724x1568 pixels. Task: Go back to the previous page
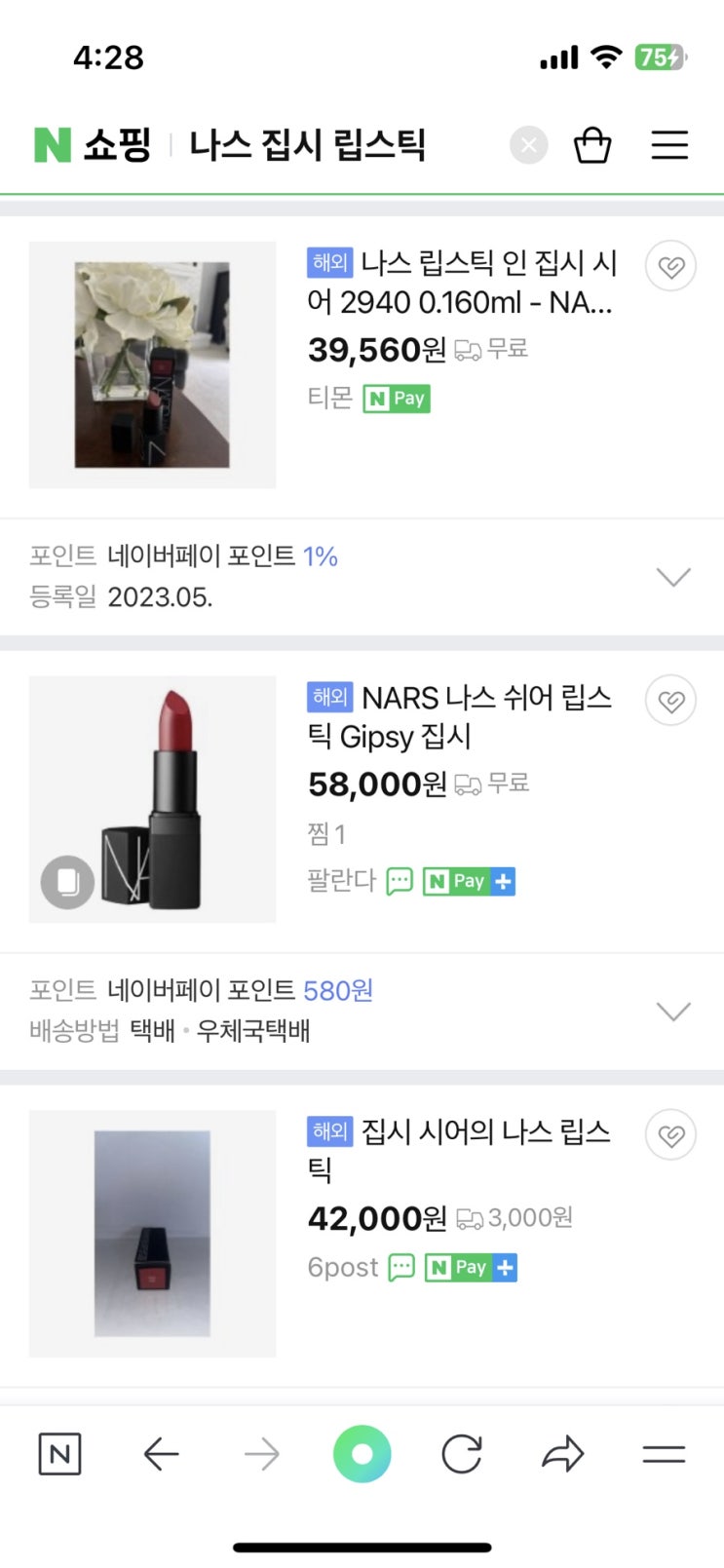pyautogui.click(x=161, y=1455)
